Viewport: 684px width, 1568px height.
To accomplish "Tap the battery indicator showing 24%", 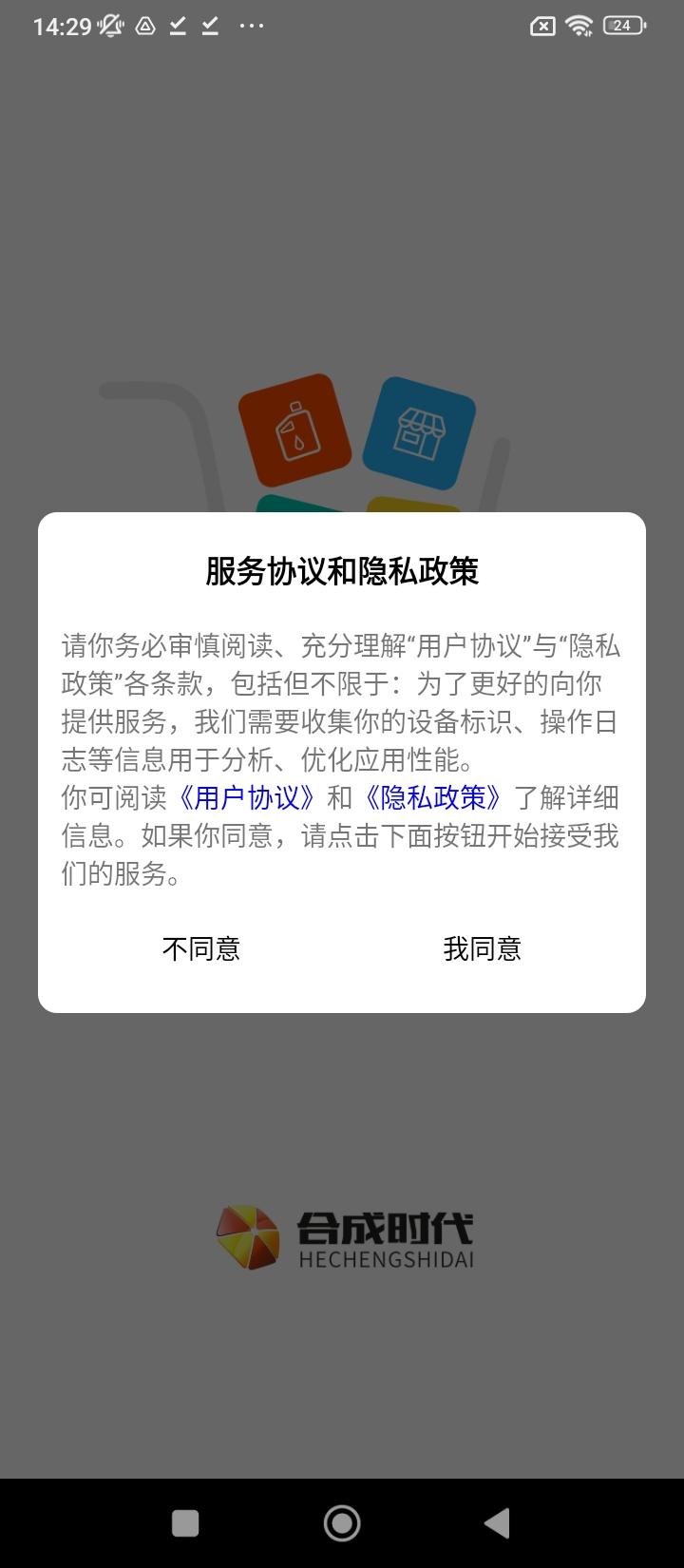I will (623, 26).
